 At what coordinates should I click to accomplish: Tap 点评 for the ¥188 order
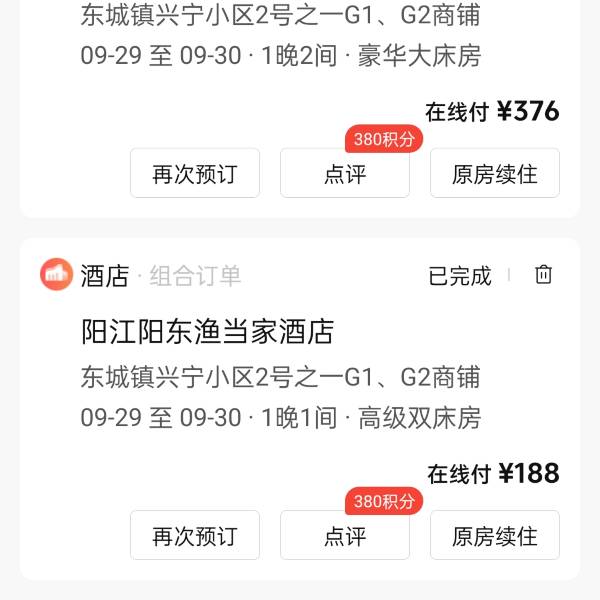[345, 536]
